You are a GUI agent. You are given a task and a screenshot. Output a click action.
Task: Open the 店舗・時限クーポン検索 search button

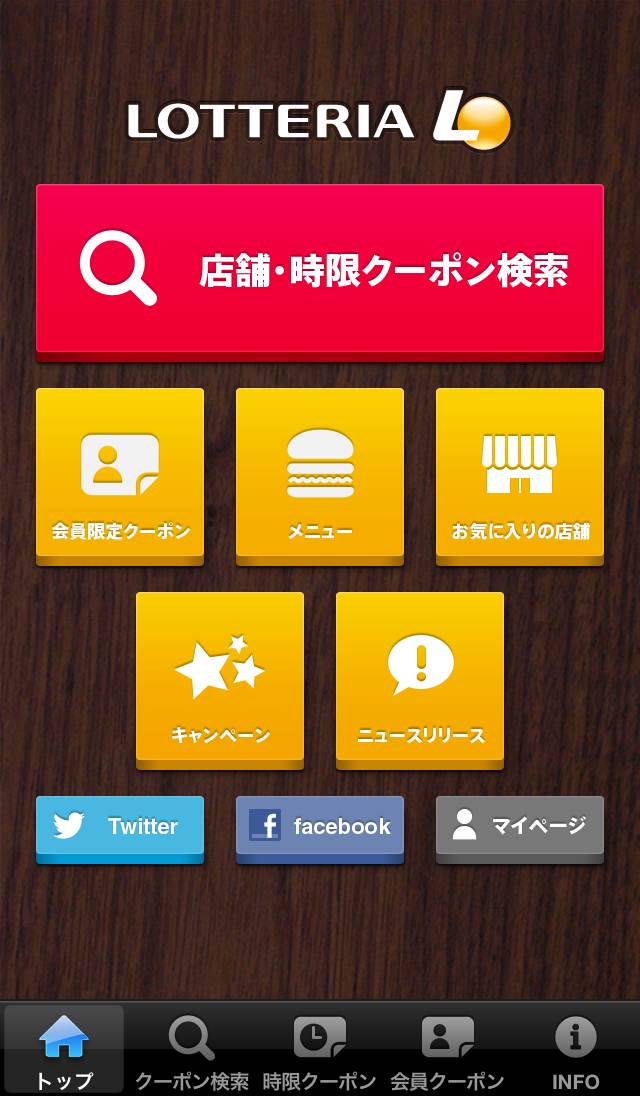[320, 270]
